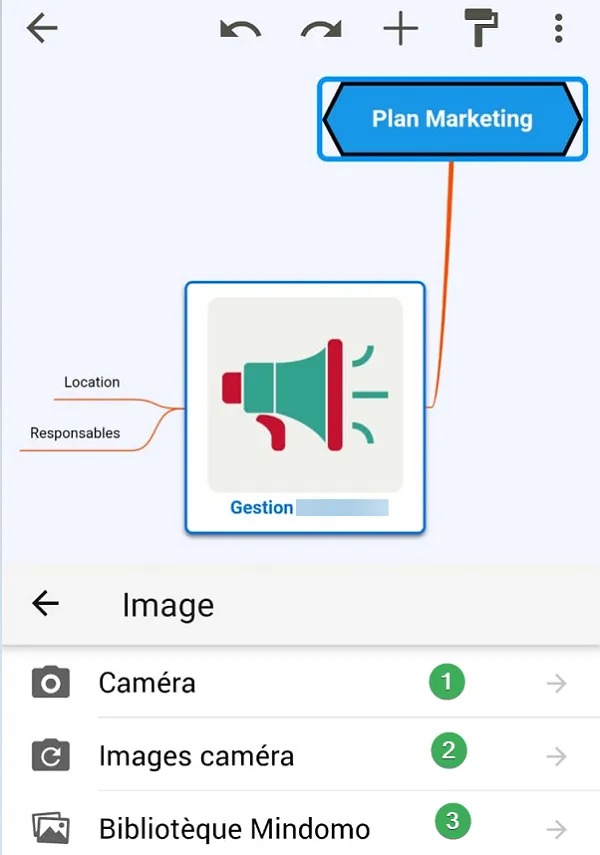Close the Image panel with back arrow
This screenshot has width=600, height=855.
pyautogui.click(x=46, y=603)
